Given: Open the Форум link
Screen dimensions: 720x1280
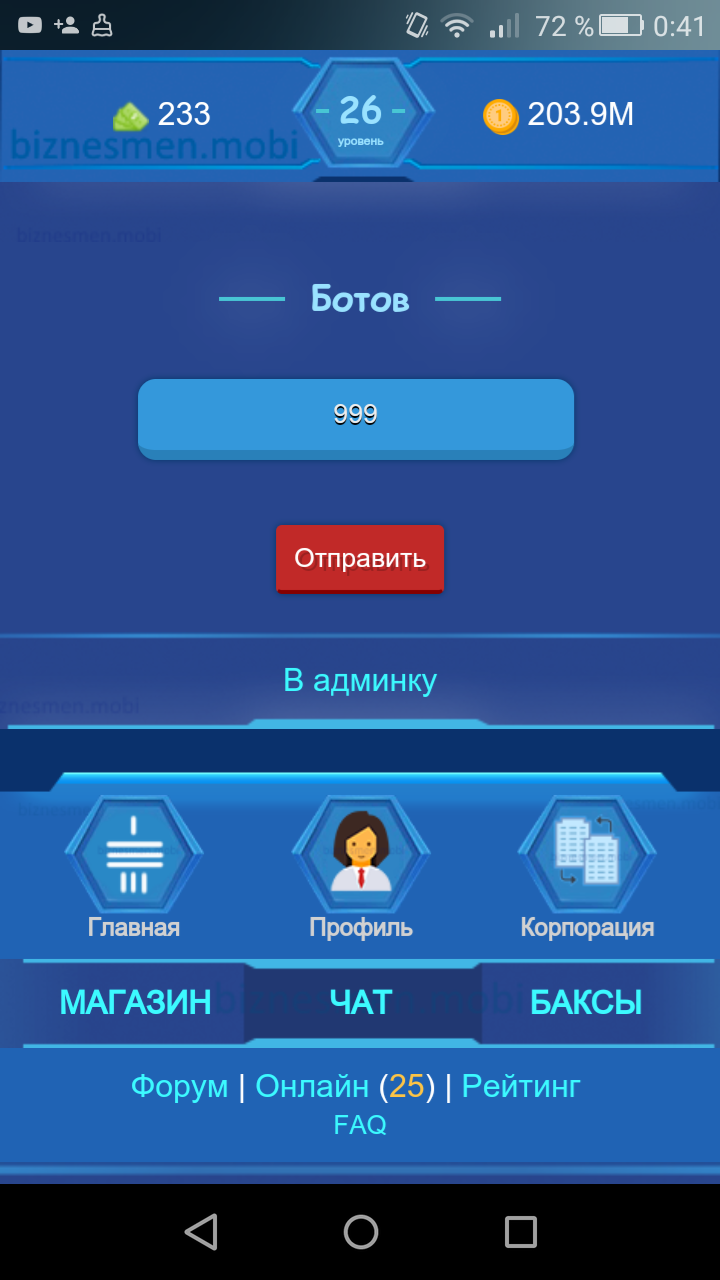Looking at the screenshot, I should (x=179, y=1086).
